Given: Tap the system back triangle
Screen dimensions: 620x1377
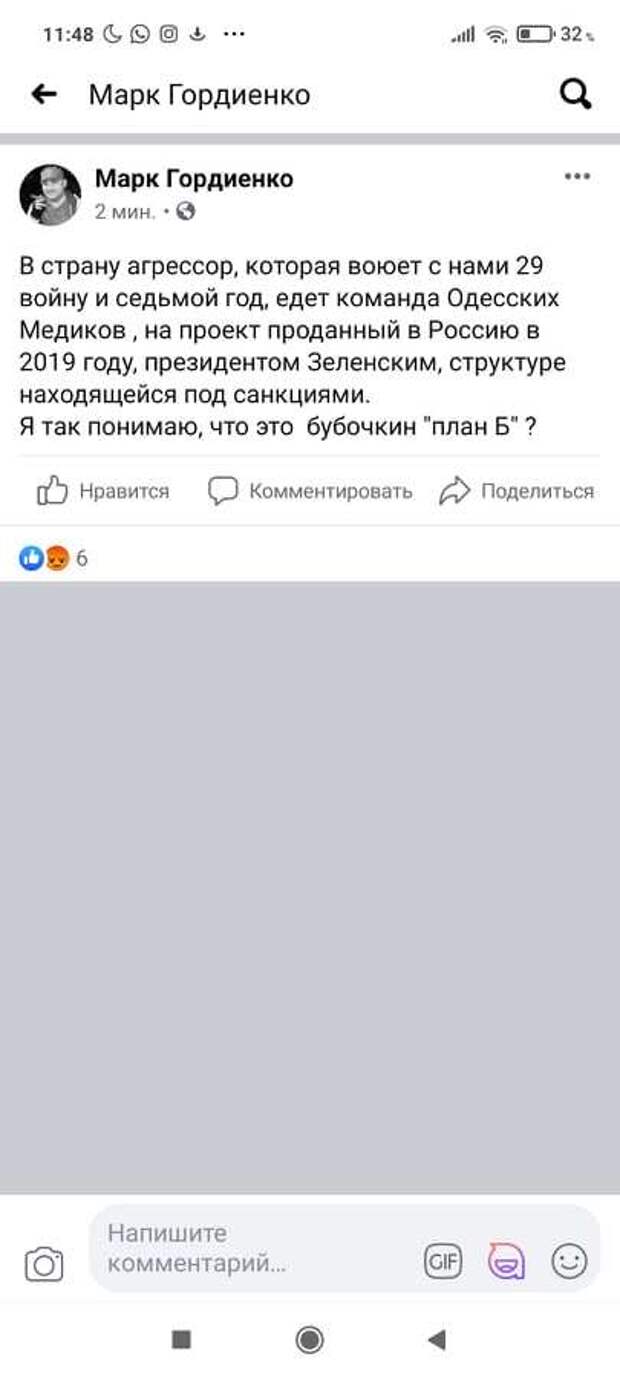Looking at the screenshot, I should click(436, 1339).
